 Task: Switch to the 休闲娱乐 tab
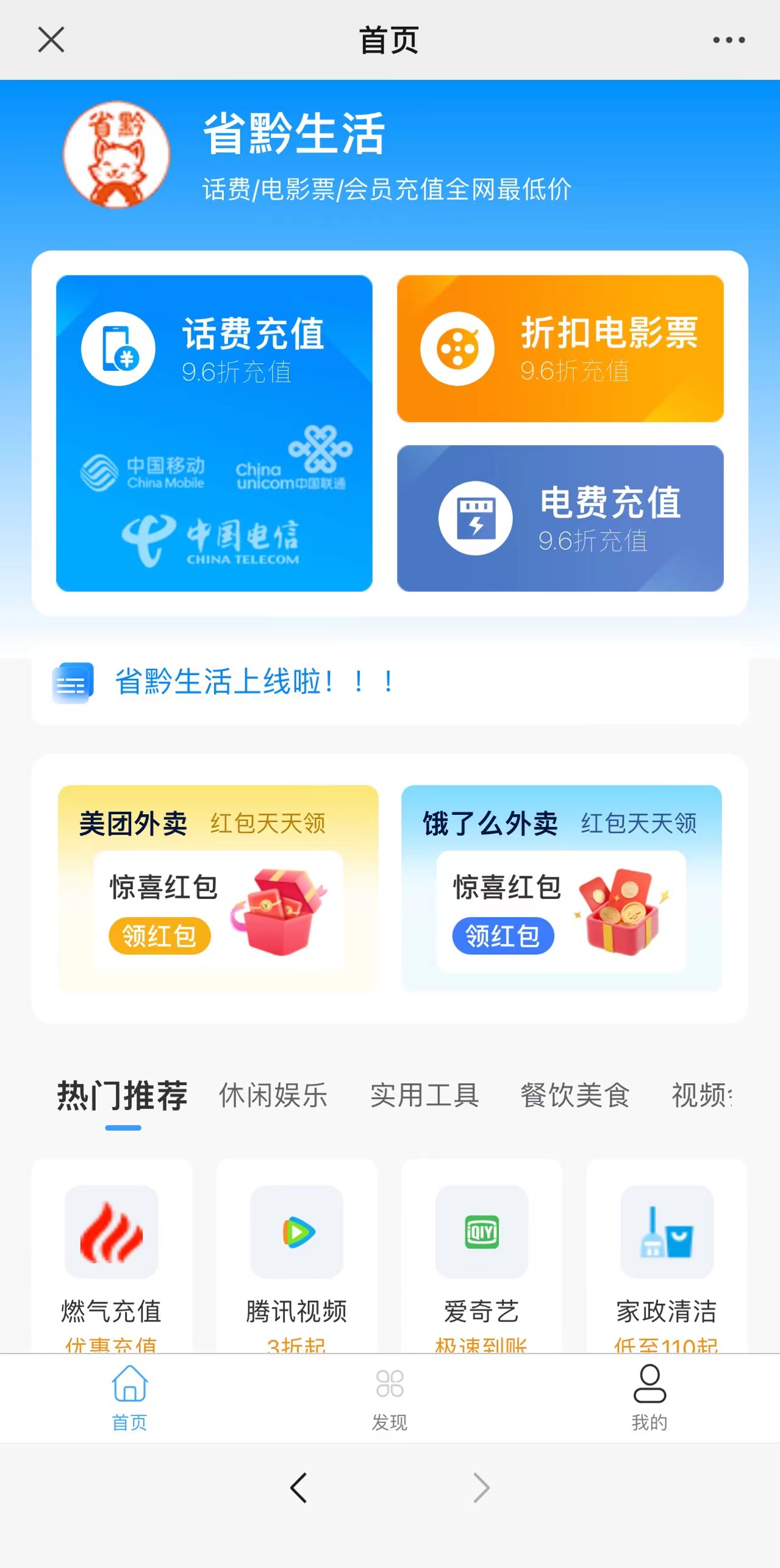point(273,1095)
